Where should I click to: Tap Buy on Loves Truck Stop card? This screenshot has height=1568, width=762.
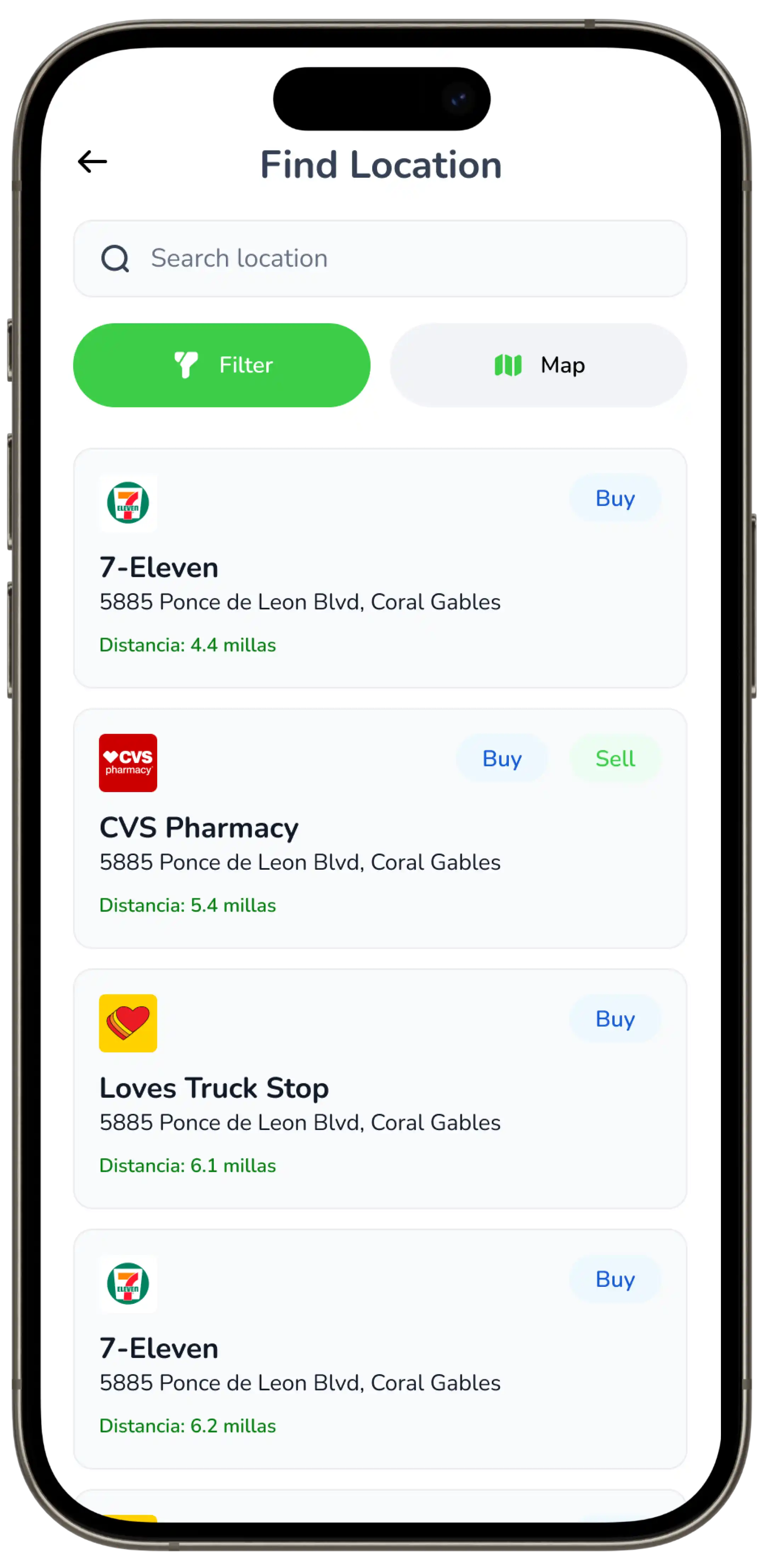tap(615, 1019)
